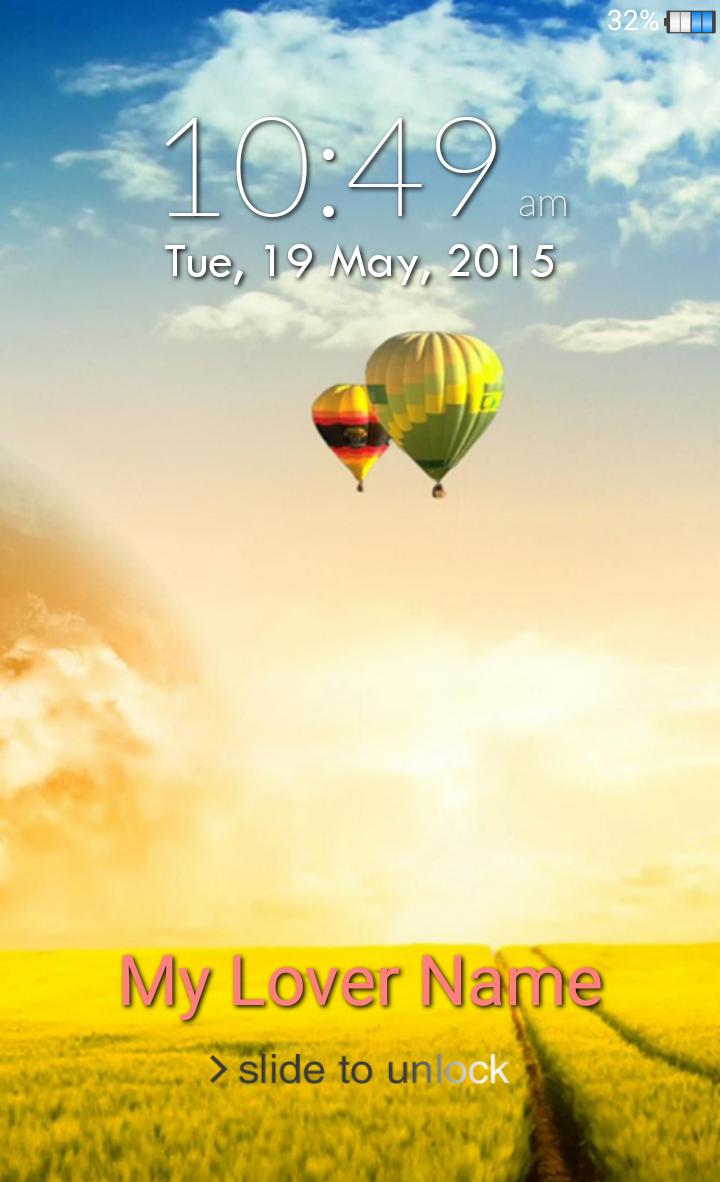
Task: Tap the small red striped balloon
Action: point(350,430)
